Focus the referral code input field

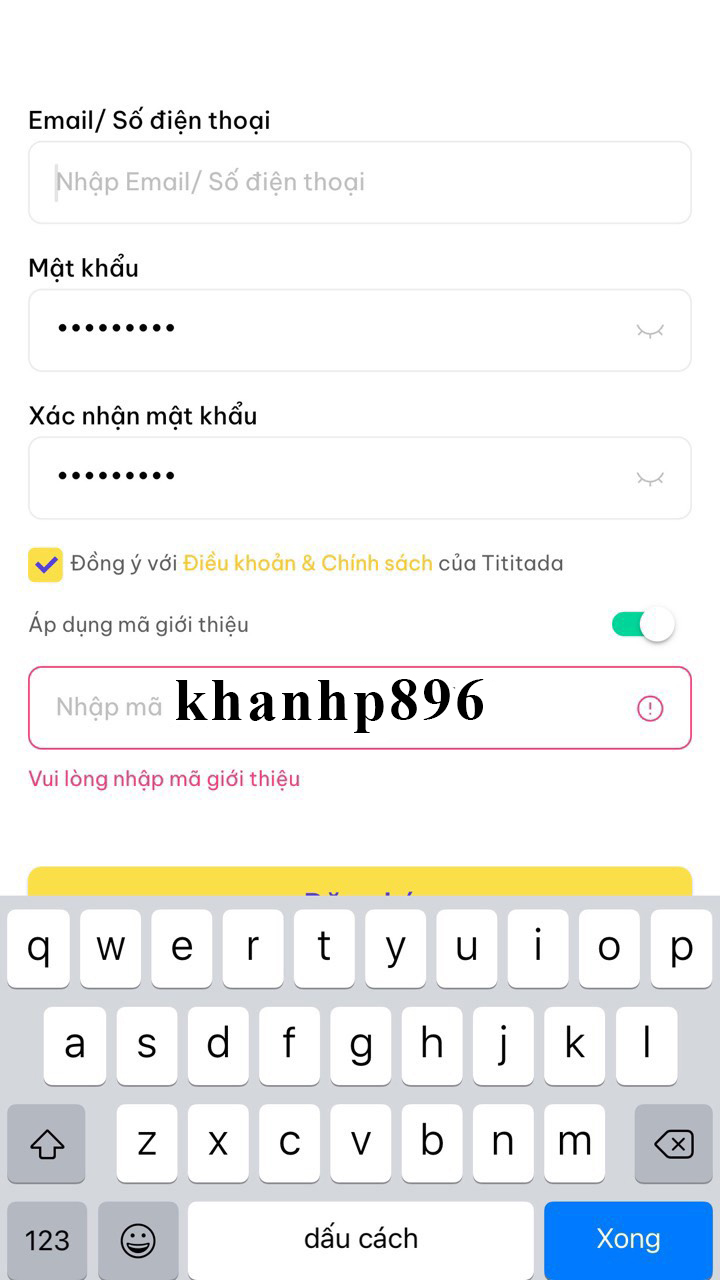coord(330,708)
